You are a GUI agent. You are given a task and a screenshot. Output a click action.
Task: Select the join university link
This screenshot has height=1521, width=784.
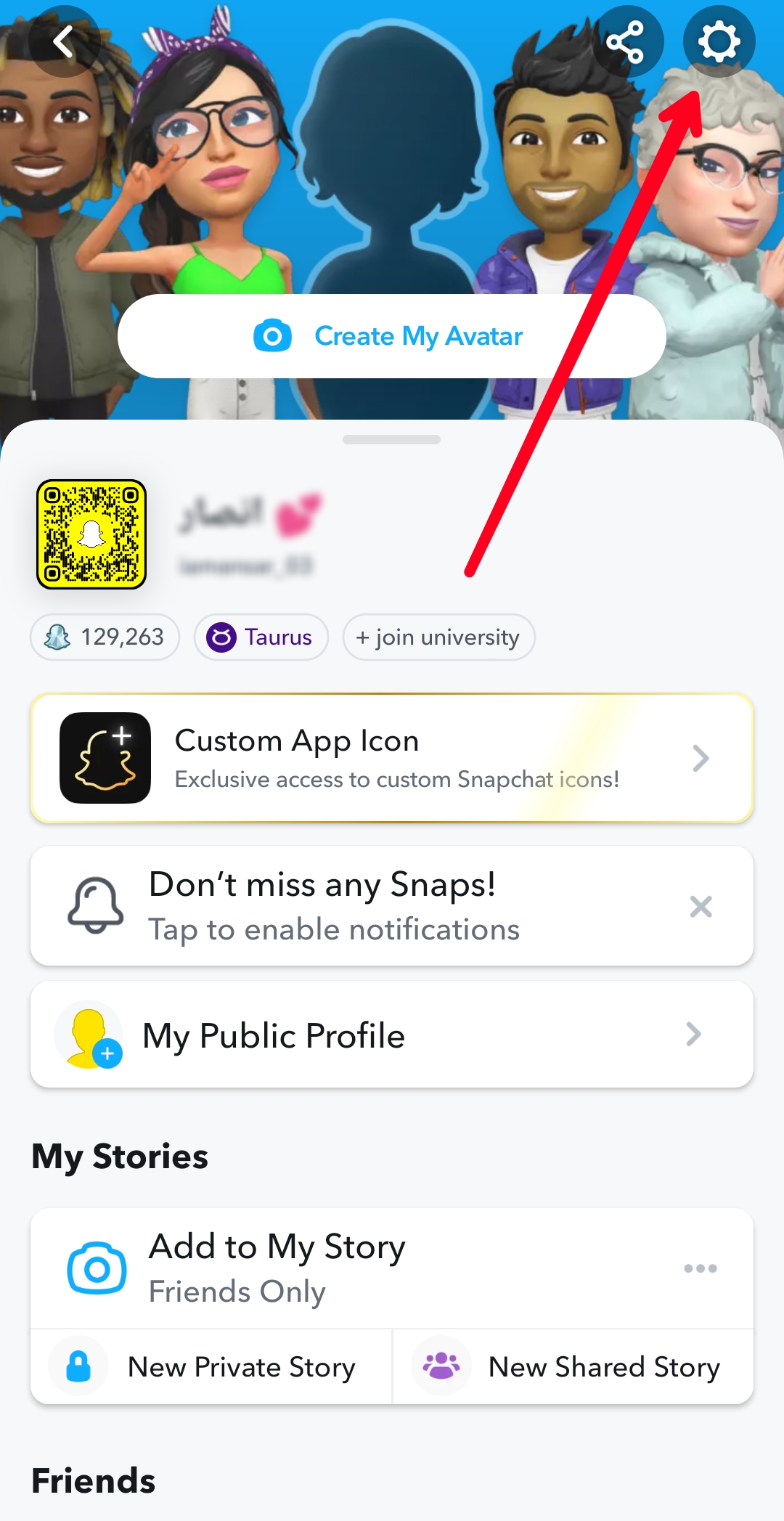click(x=438, y=637)
